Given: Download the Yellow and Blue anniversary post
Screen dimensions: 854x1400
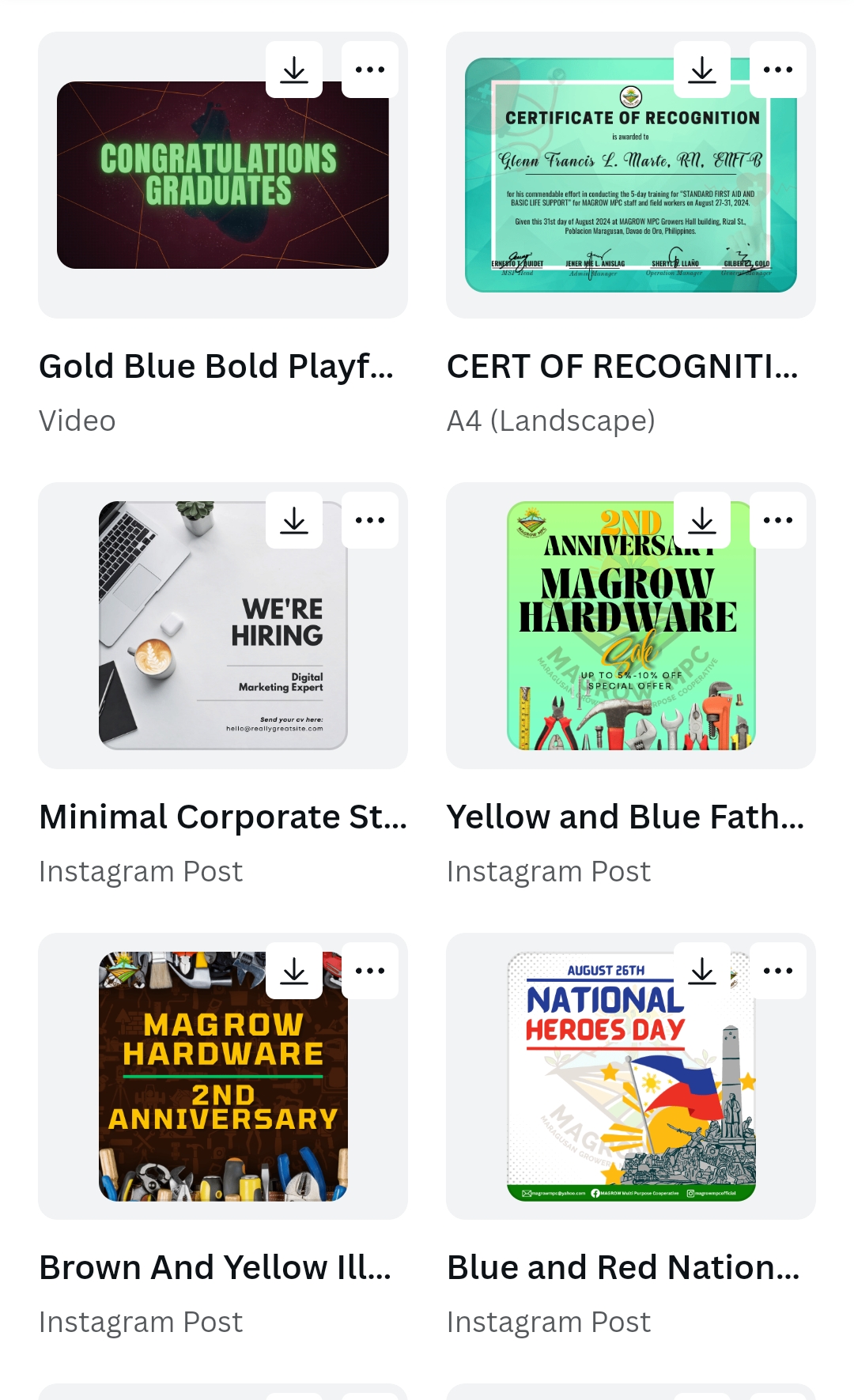Looking at the screenshot, I should (x=702, y=520).
